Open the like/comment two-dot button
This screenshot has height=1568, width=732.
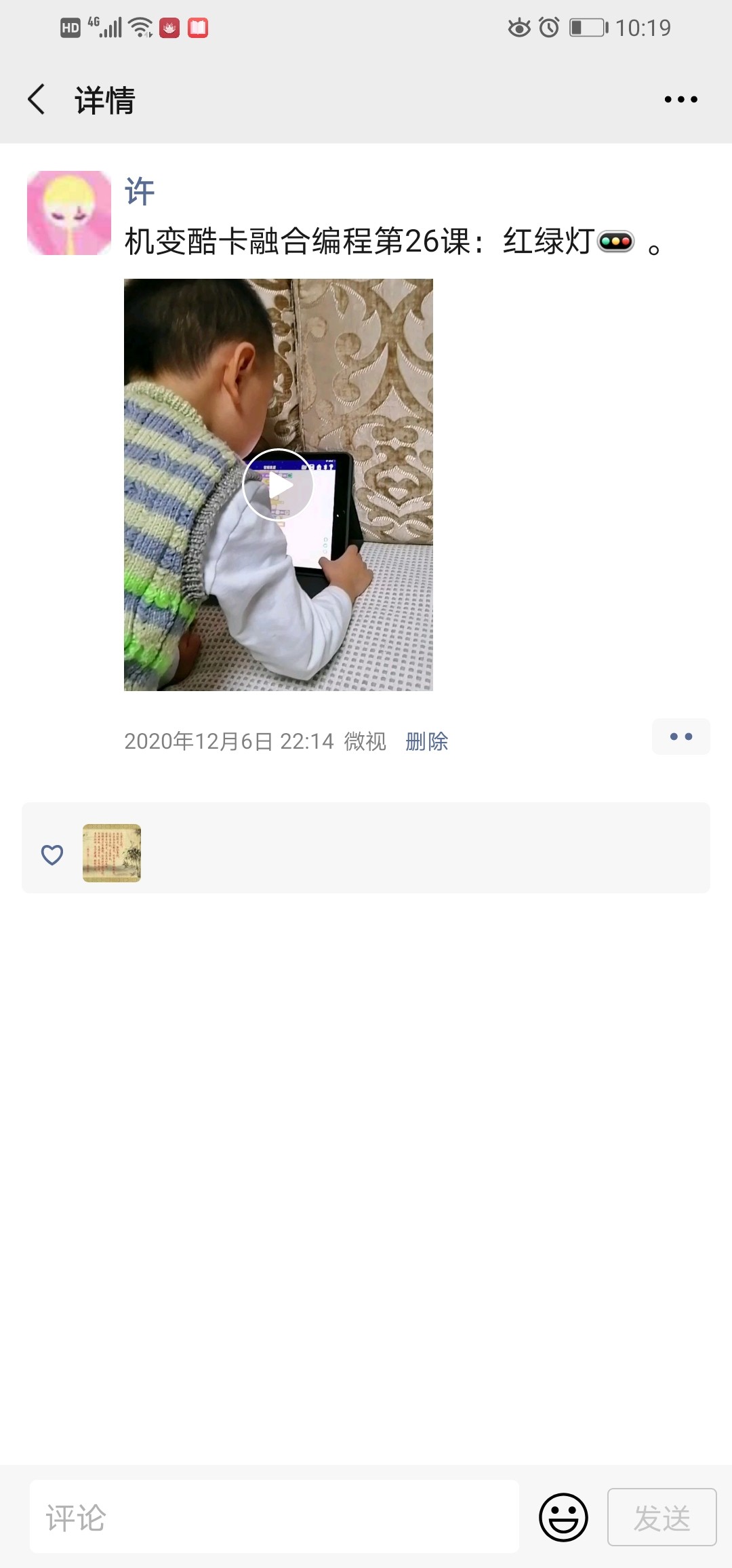[x=680, y=737]
